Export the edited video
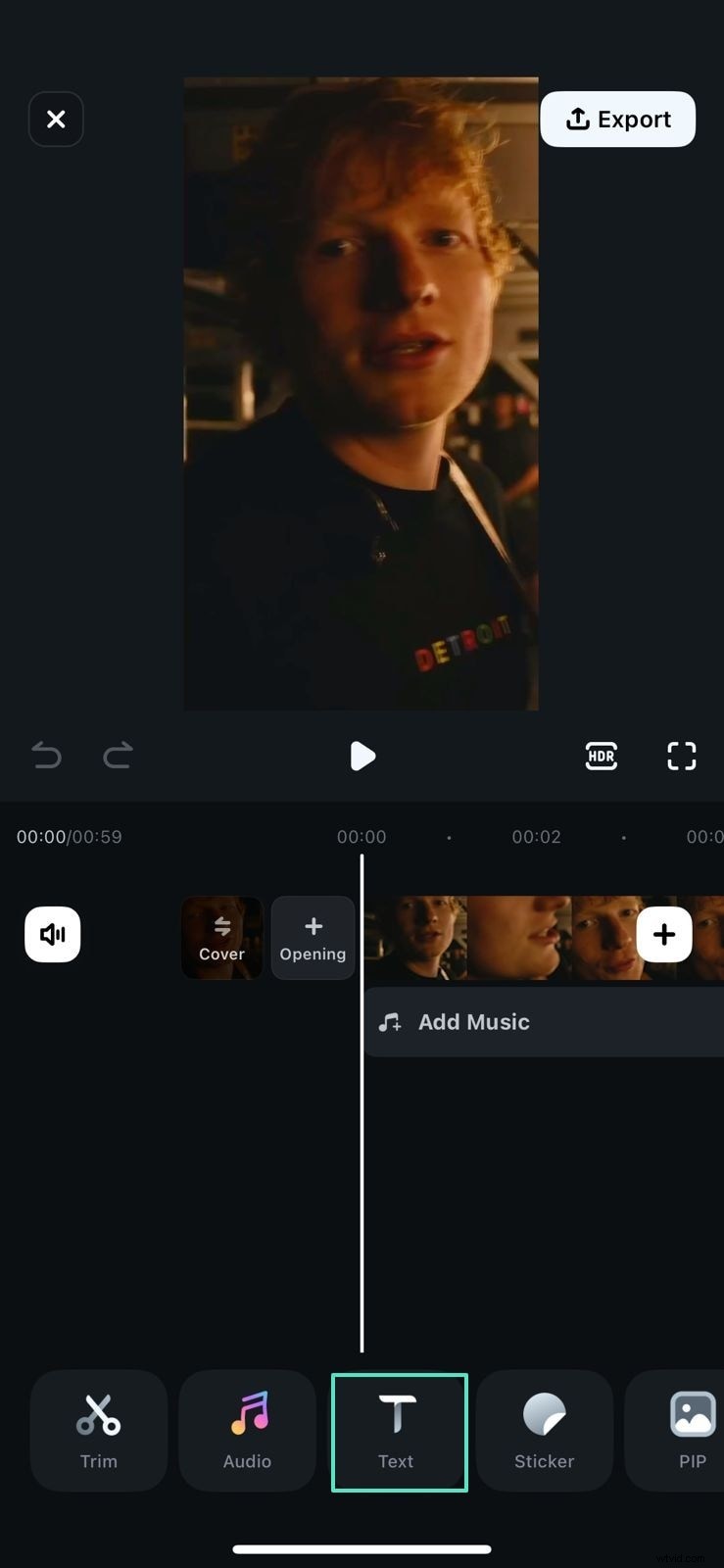724x1568 pixels. tap(618, 120)
